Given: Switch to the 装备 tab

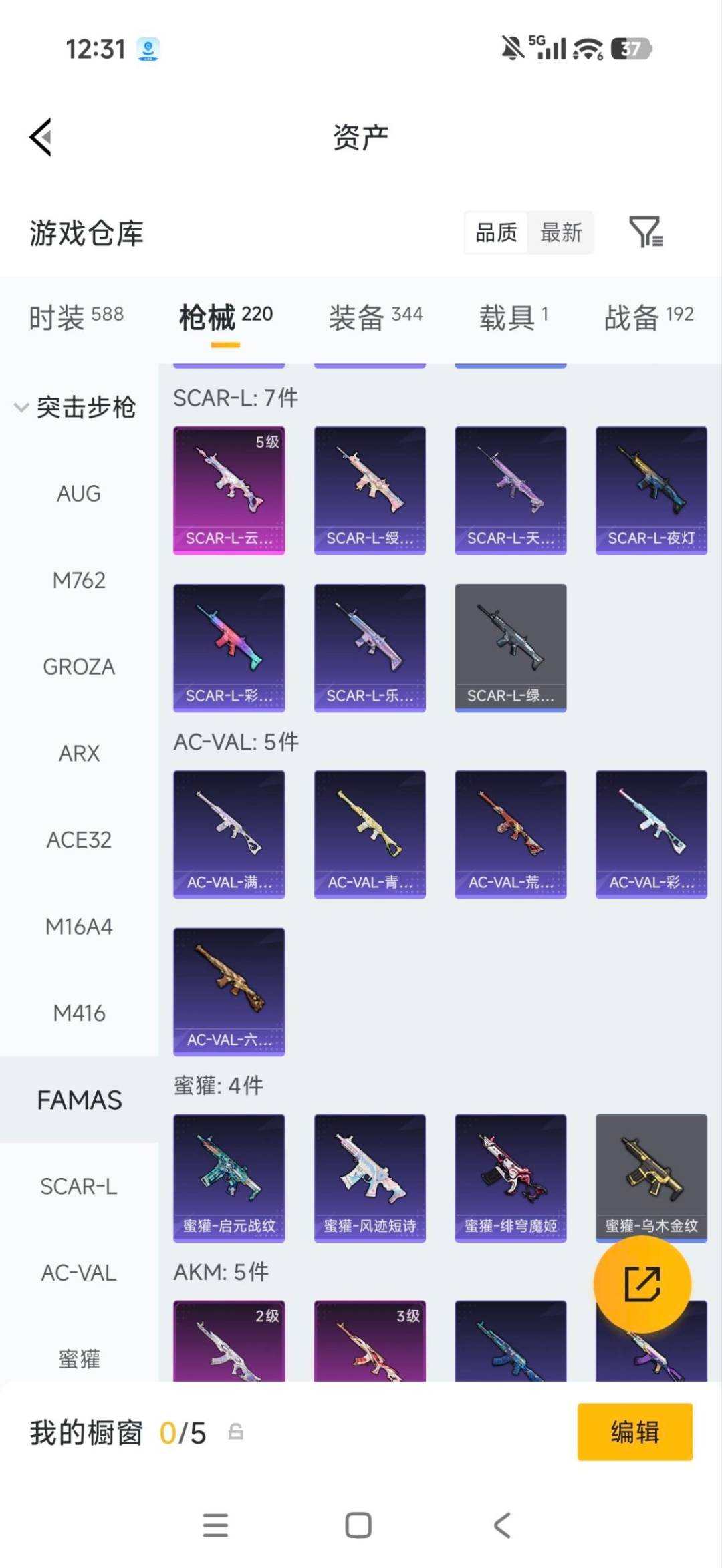Looking at the screenshot, I should click(376, 317).
